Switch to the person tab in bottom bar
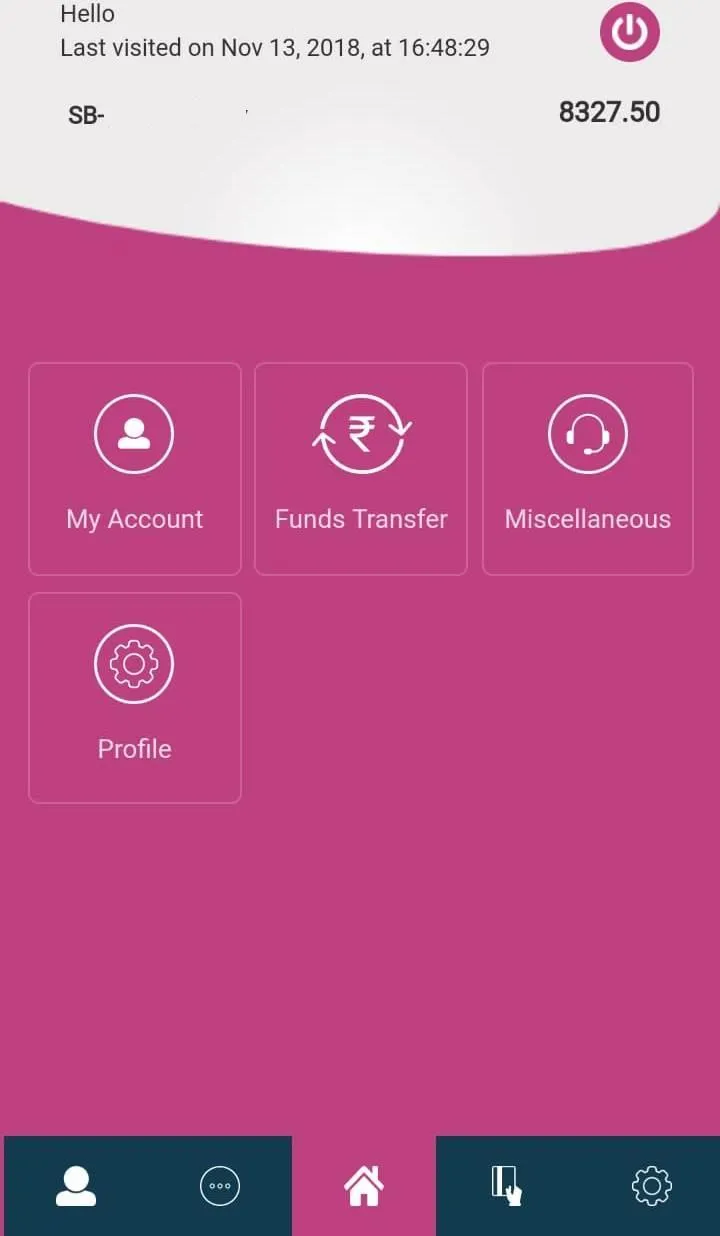 pos(76,1186)
